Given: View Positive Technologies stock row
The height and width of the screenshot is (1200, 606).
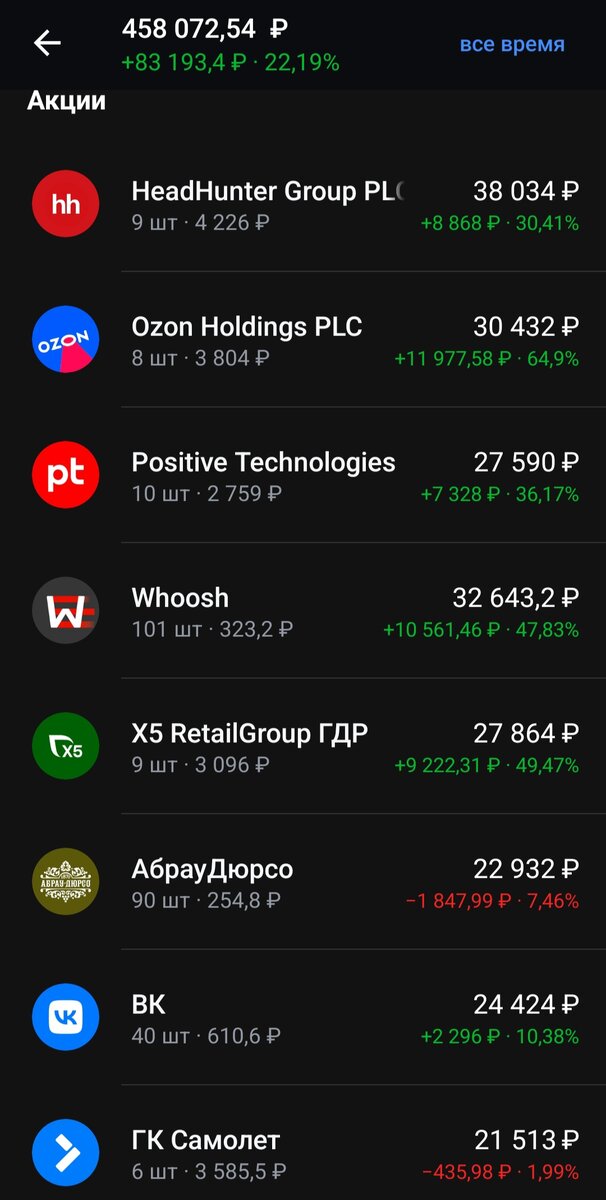Looking at the screenshot, I should point(303,476).
